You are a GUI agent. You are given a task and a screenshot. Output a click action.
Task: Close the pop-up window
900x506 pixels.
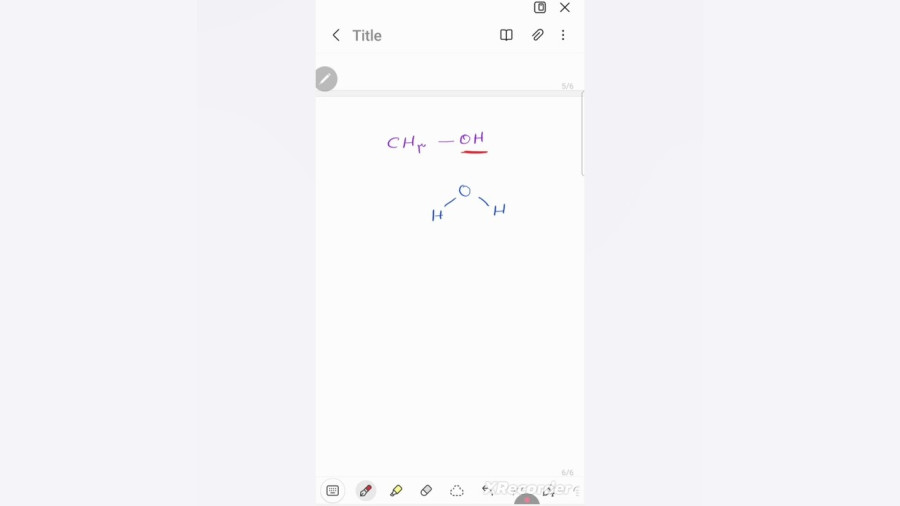(565, 7)
